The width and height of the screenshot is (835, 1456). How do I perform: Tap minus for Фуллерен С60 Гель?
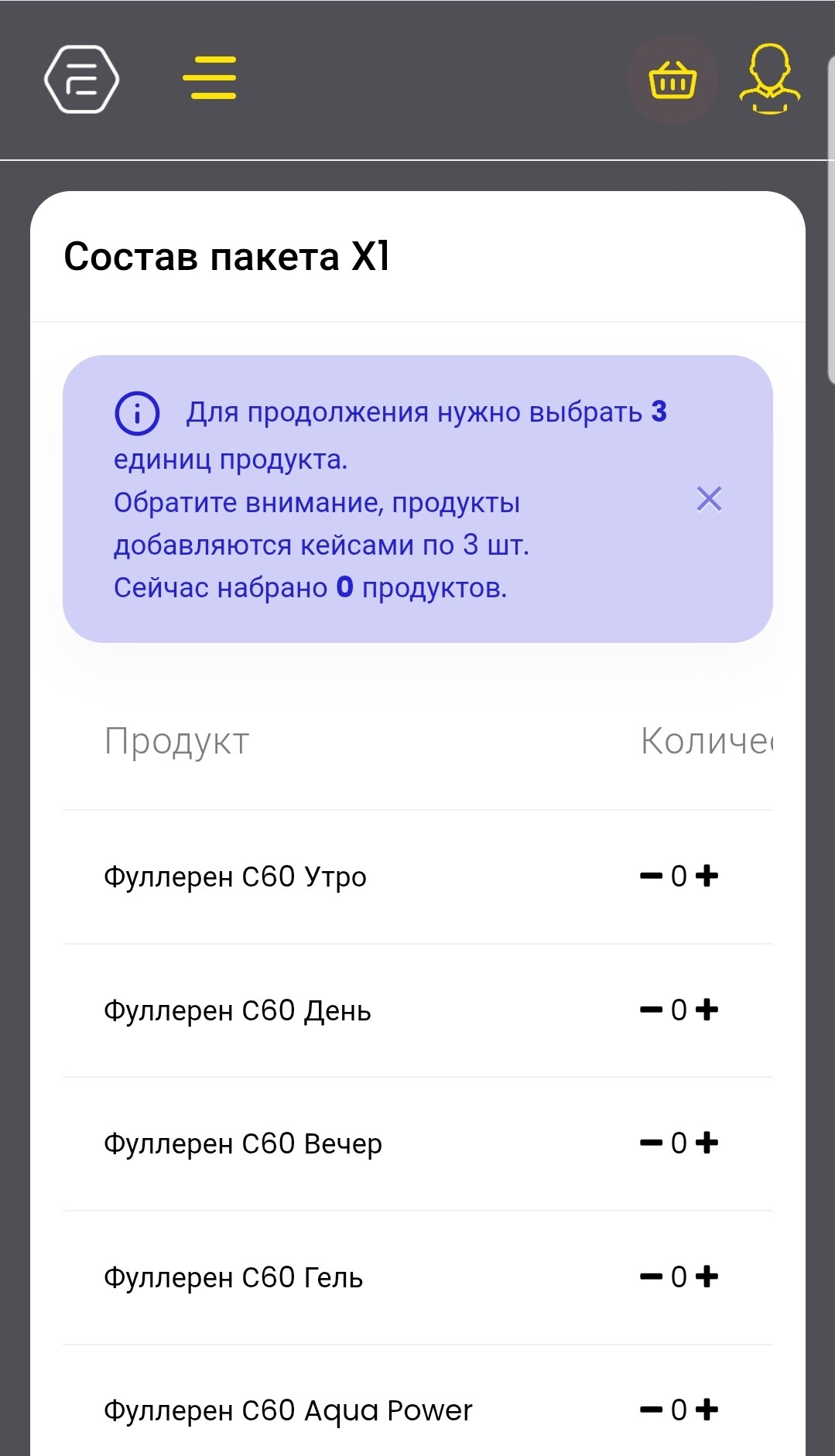[x=652, y=1277]
